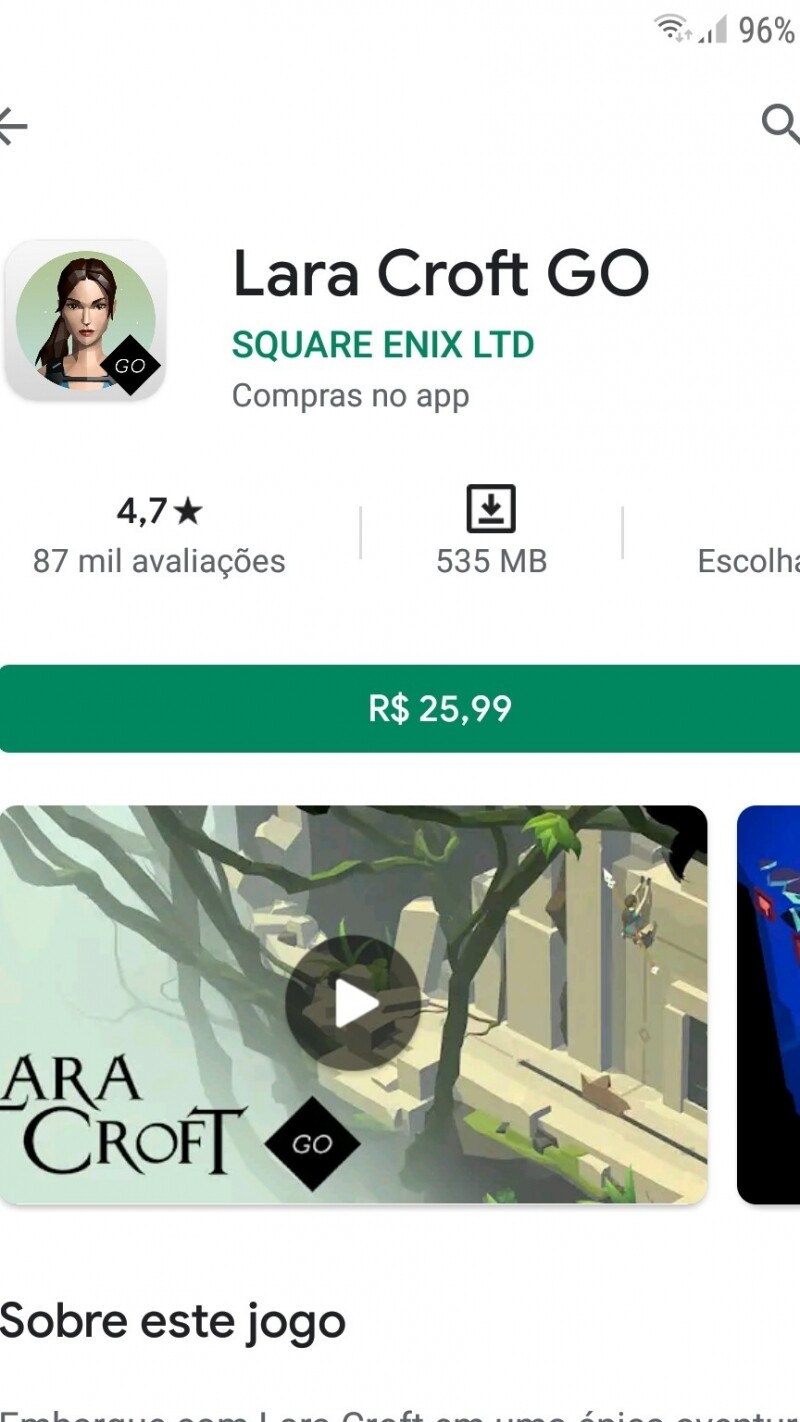Open search with the magnifier icon
The height and width of the screenshot is (1422, 800).
click(780, 124)
